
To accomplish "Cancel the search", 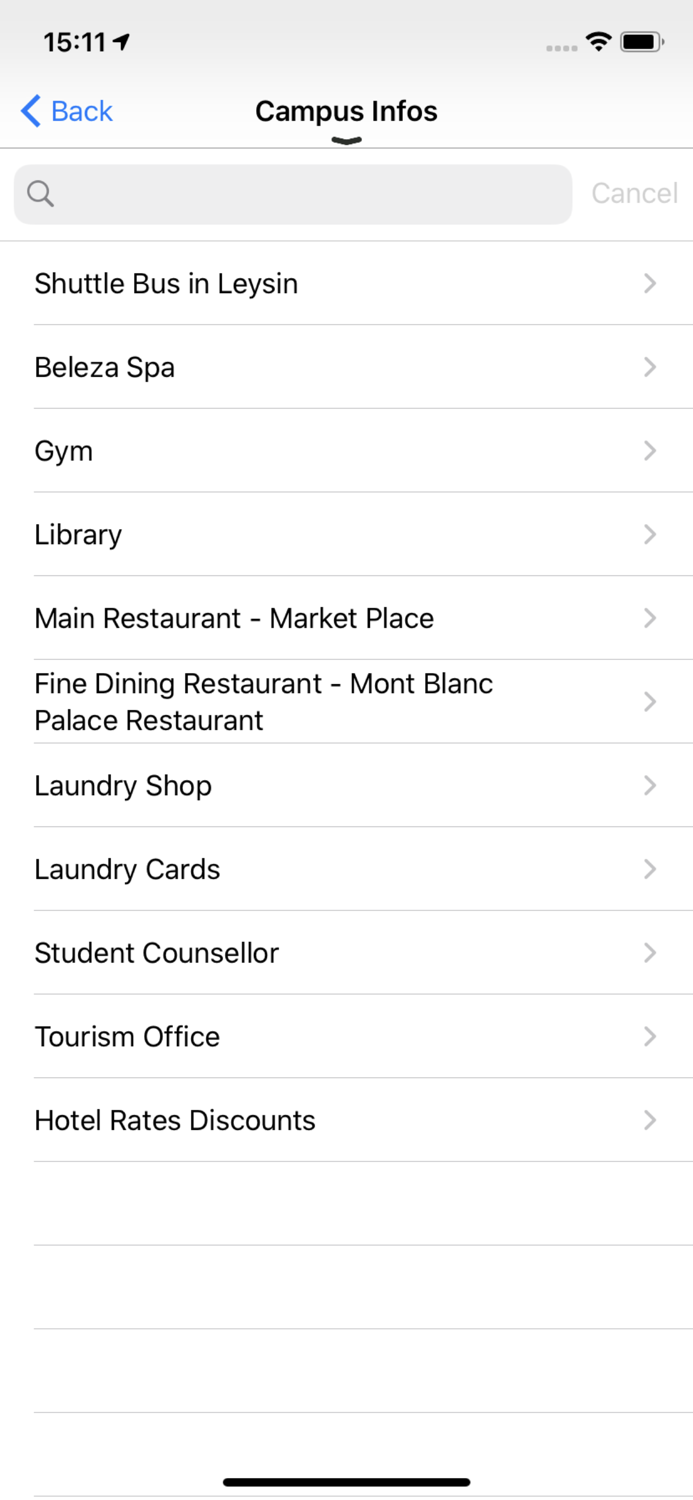I will pos(634,193).
